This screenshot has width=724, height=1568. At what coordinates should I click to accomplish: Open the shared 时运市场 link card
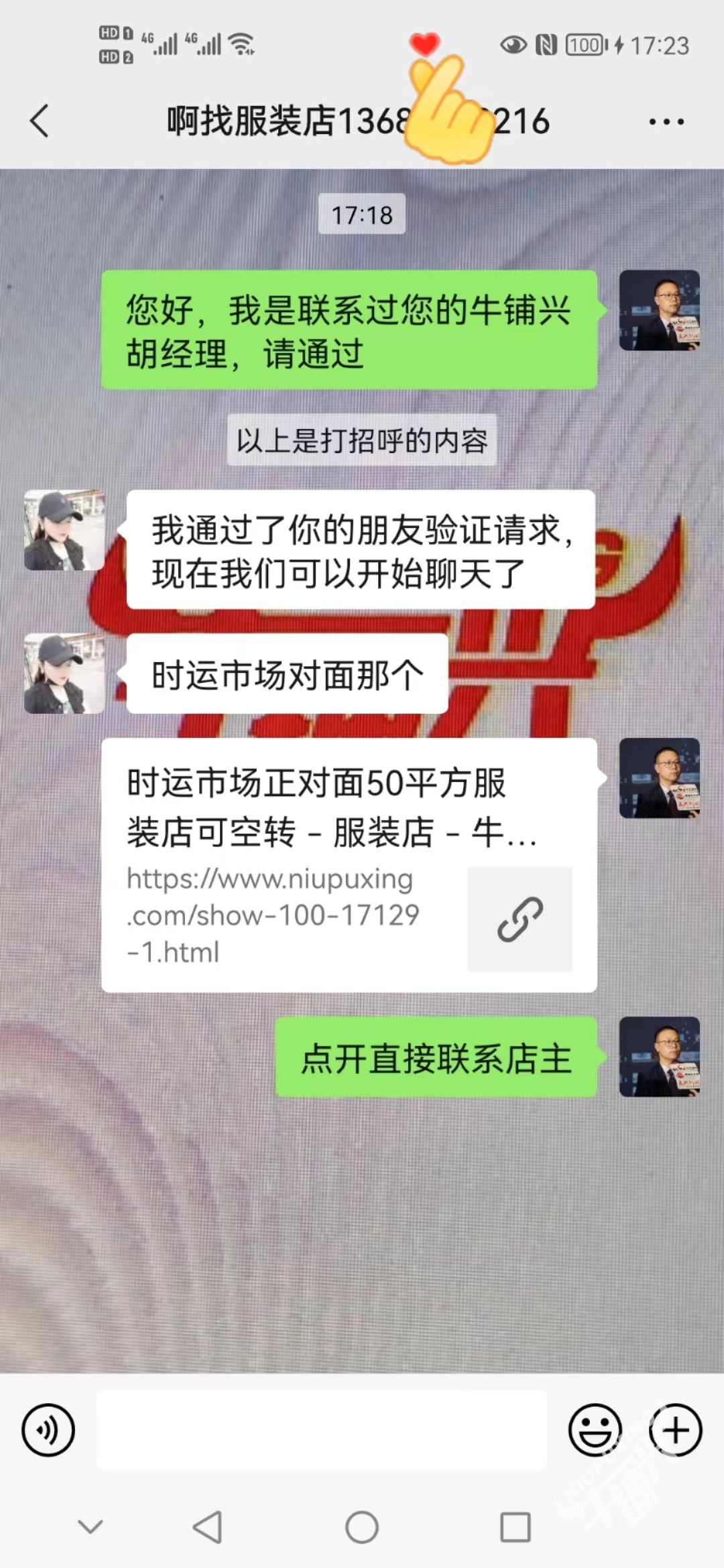pyautogui.click(x=349, y=864)
